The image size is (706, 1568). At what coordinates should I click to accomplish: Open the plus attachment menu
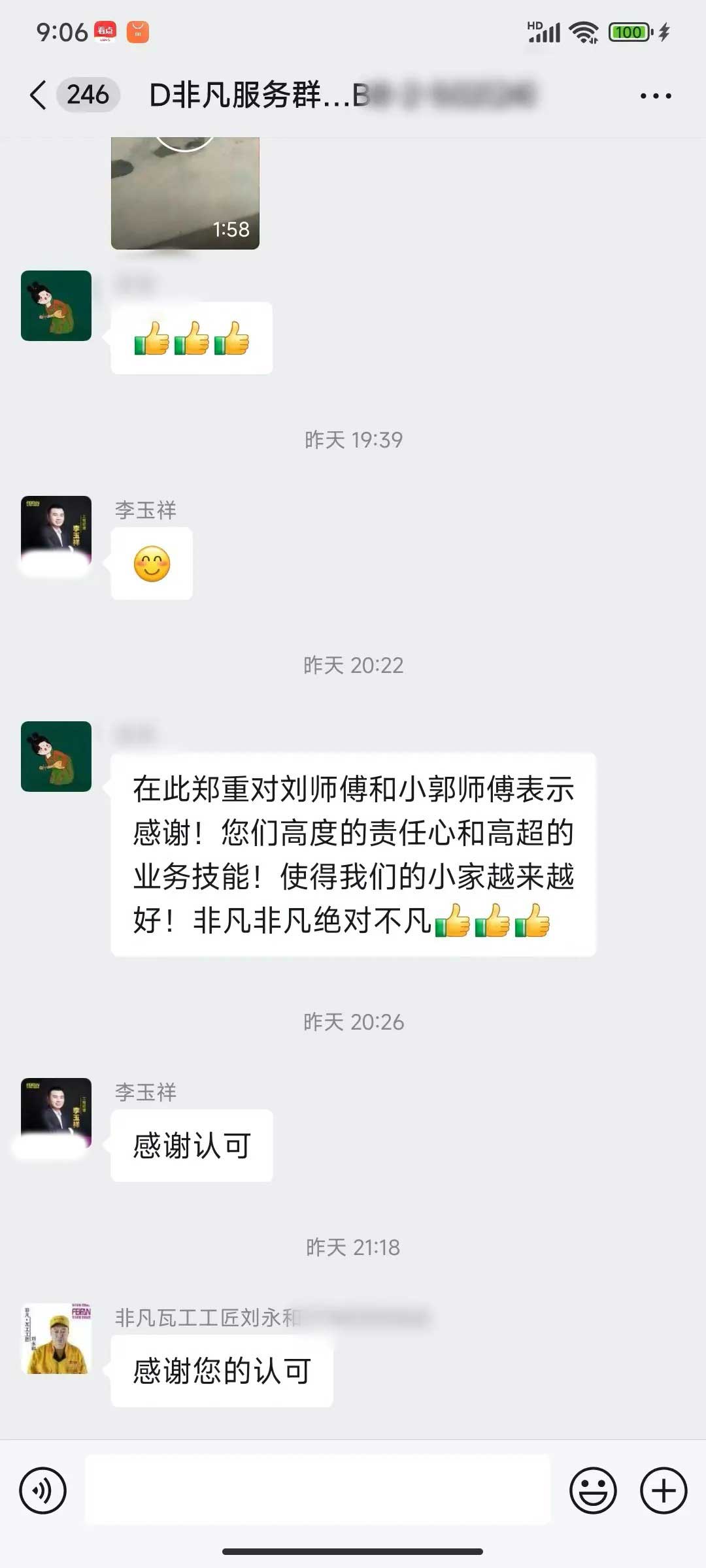tap(663, 1491)
